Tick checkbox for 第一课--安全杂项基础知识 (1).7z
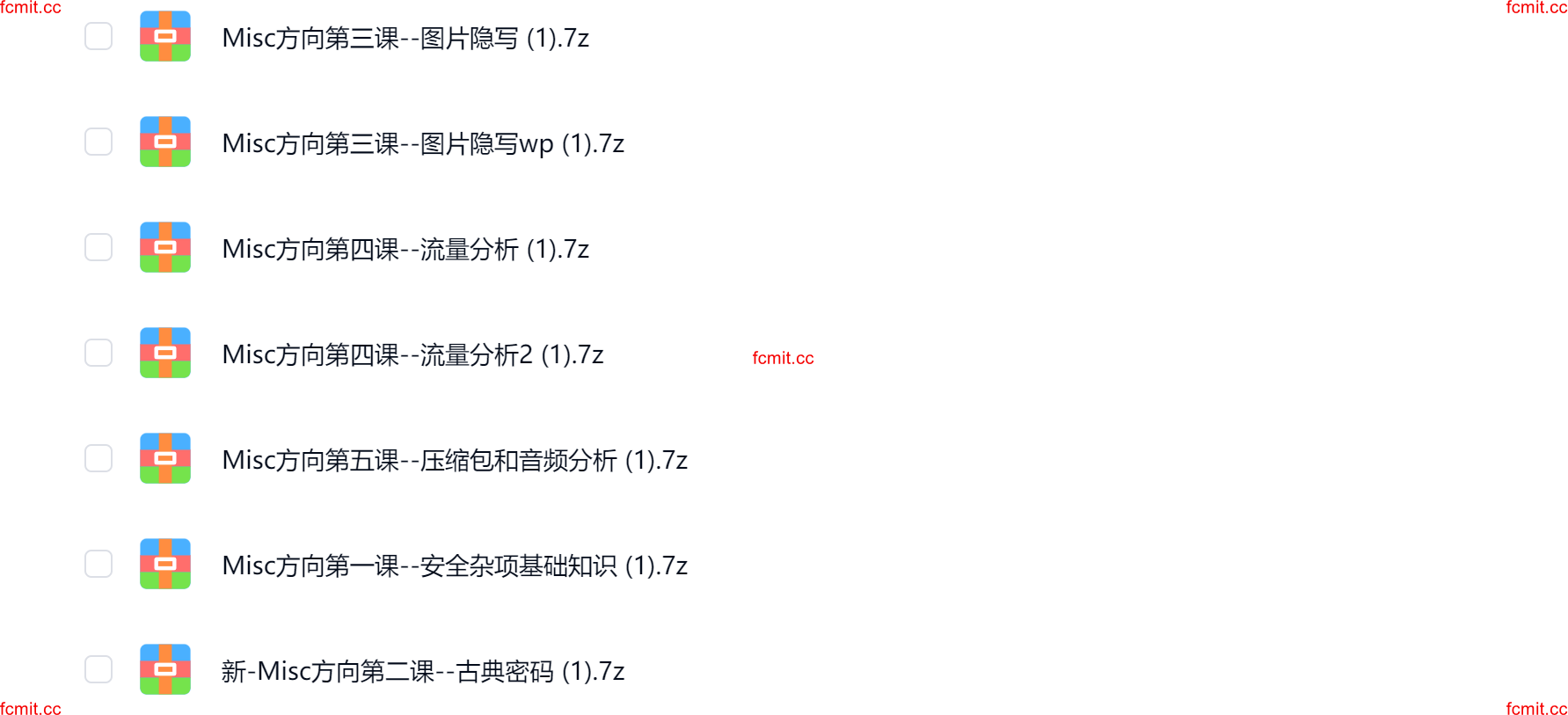 click(98, 564)
